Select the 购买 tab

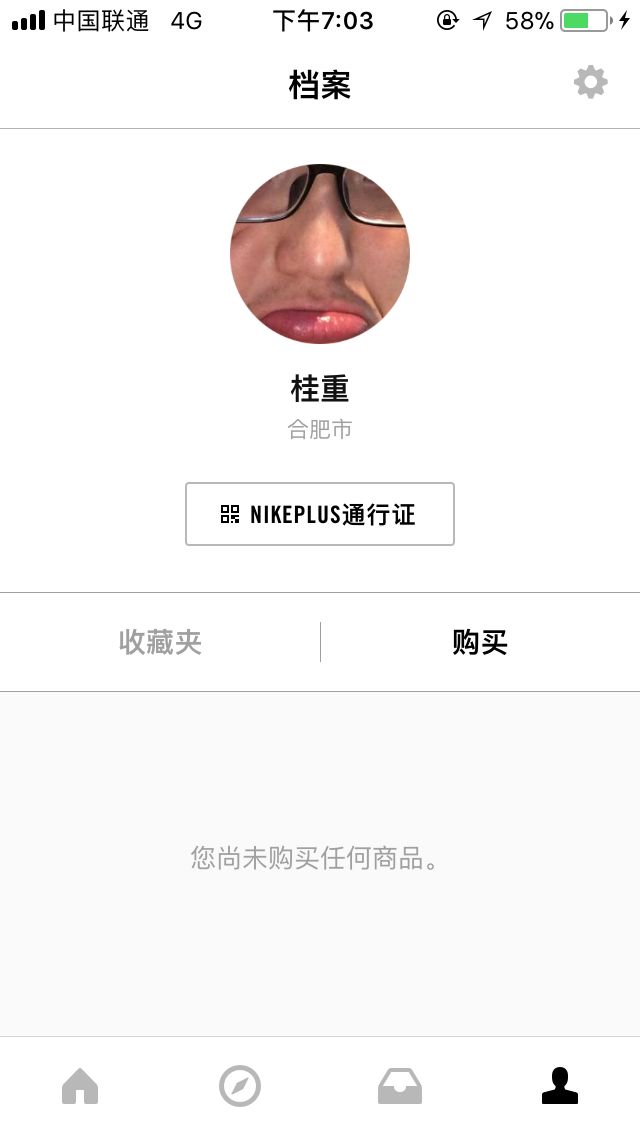click(x=480, y=642)
